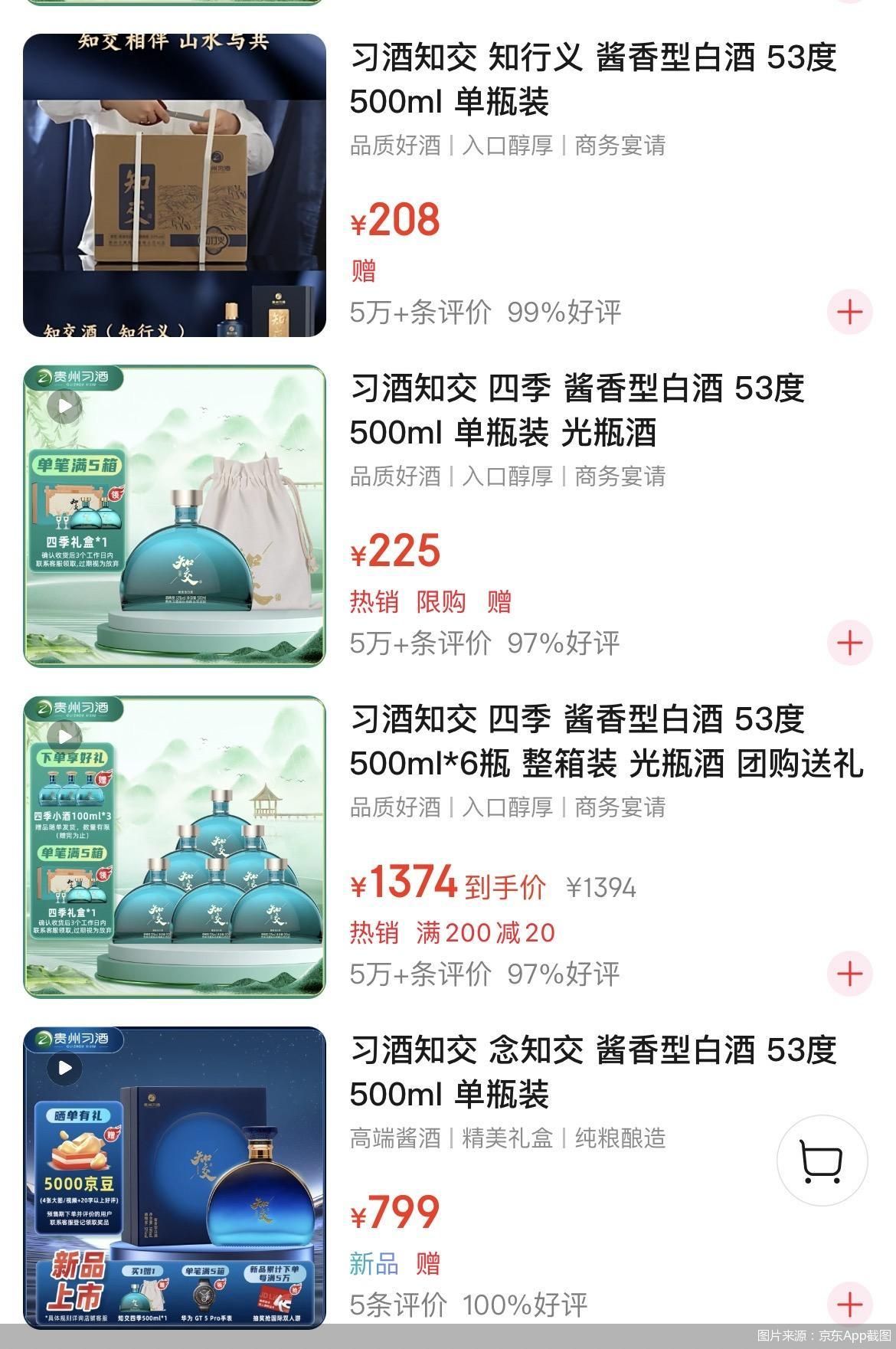Screen dimensions: 896x1349
Task: Add 习酒知交 念知交 ¥799 to cart
Action: click(x=849, y=1304)
